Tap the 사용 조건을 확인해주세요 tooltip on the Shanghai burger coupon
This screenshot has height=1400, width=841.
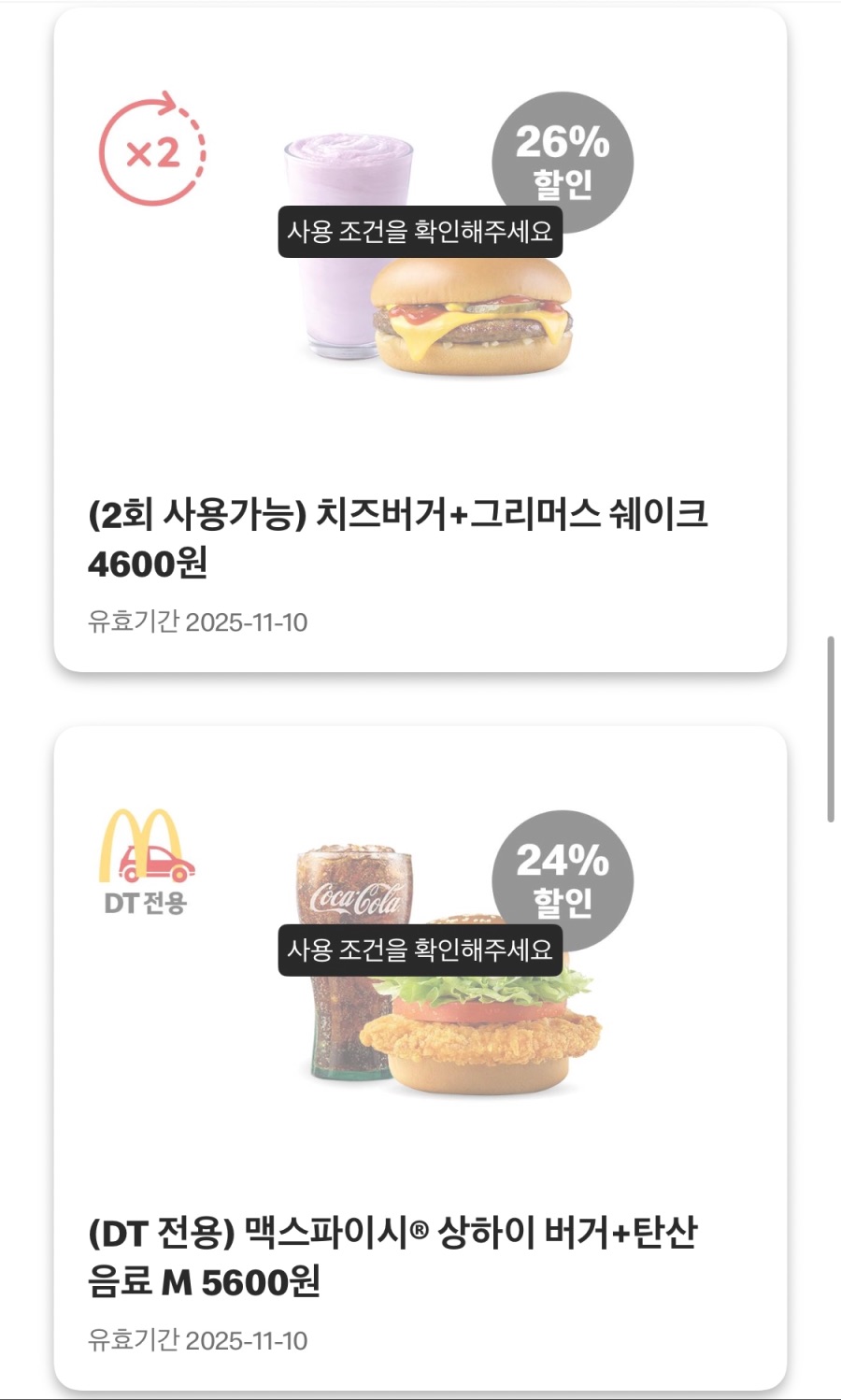click(420, 952)
